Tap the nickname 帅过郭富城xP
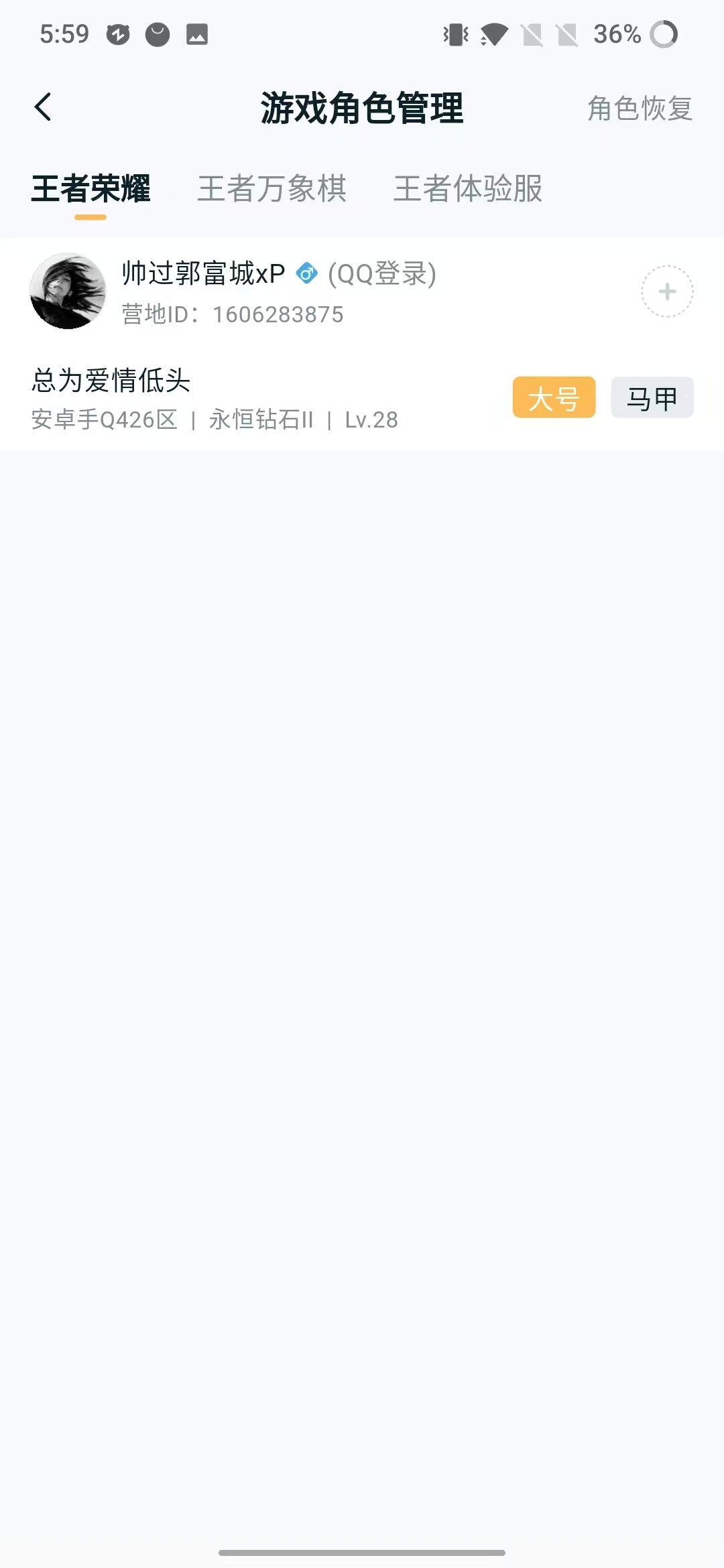The image size is (724, 1568). pos(202,273)
